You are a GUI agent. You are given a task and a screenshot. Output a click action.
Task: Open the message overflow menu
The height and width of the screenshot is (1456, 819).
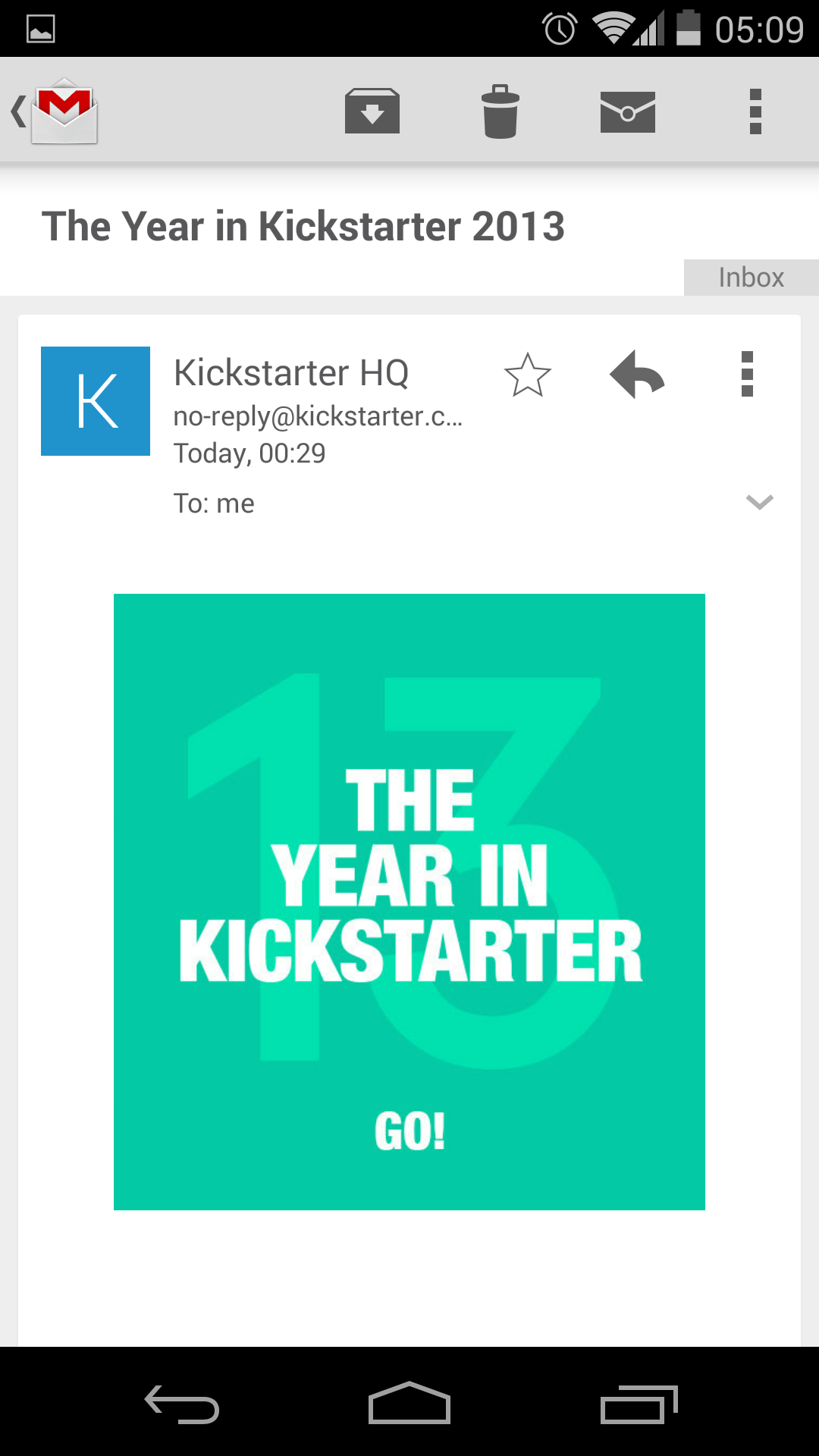coord(747,375)
